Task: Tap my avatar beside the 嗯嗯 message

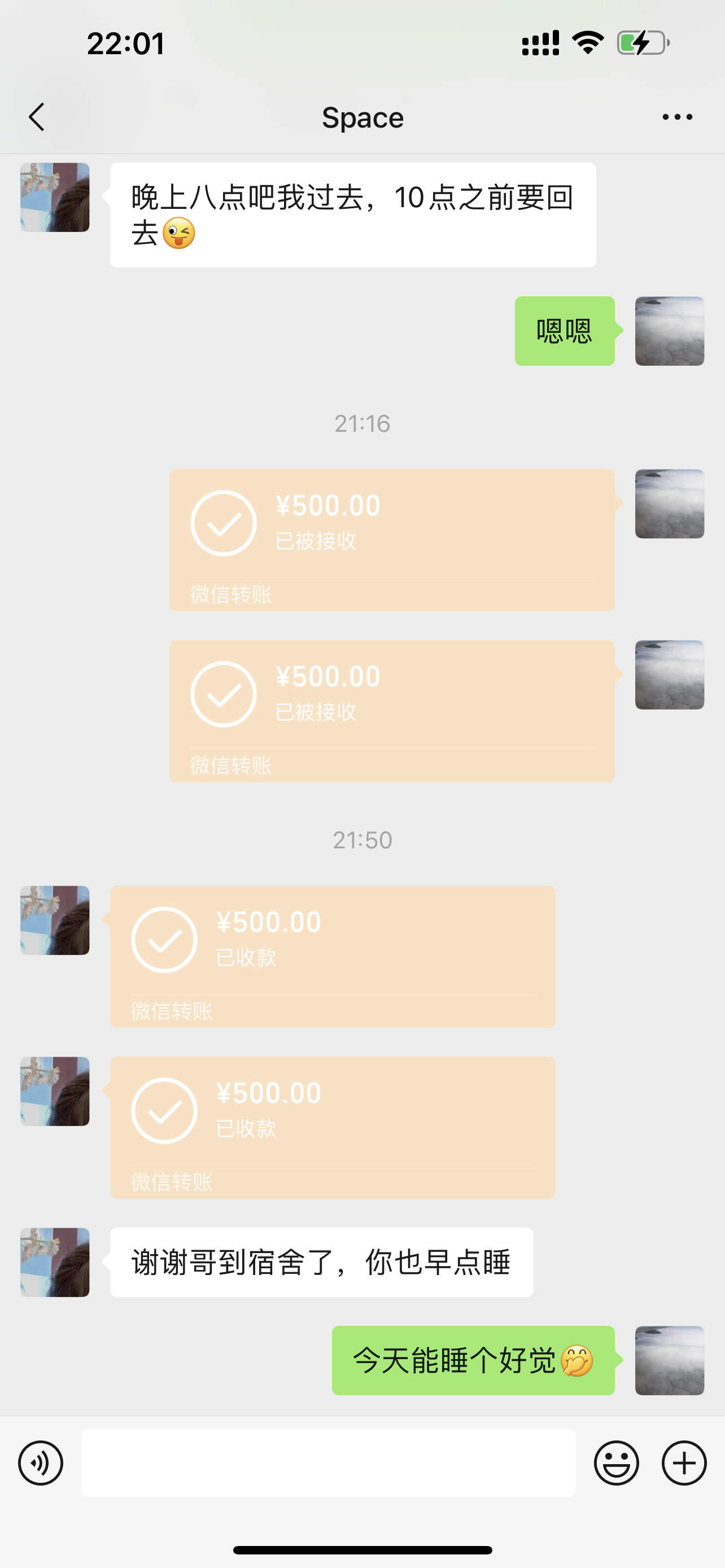Action: [669, 331]
